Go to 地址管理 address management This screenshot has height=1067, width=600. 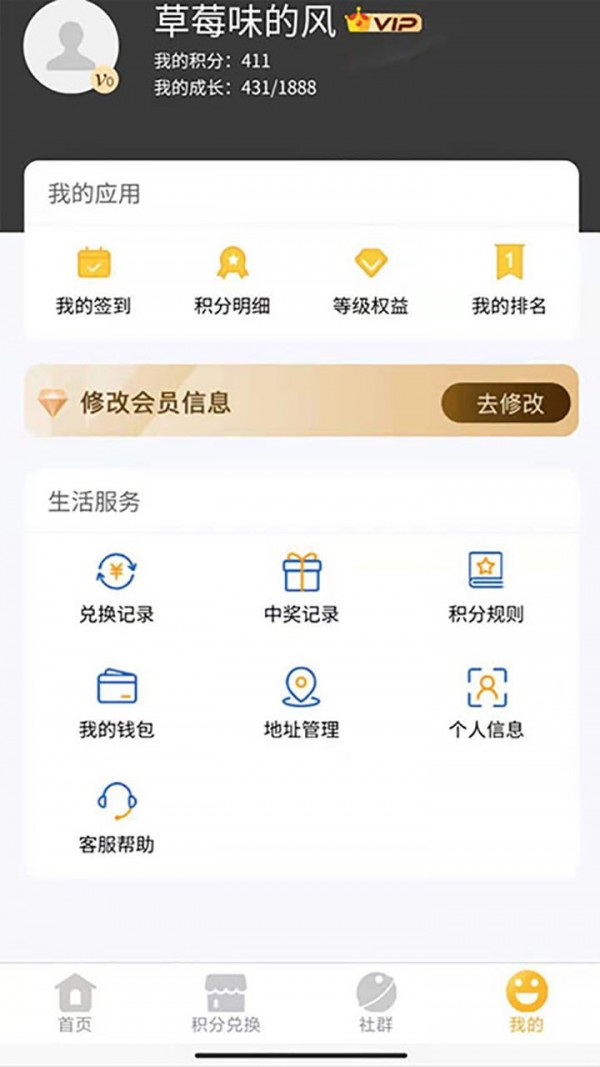point(301,702)
